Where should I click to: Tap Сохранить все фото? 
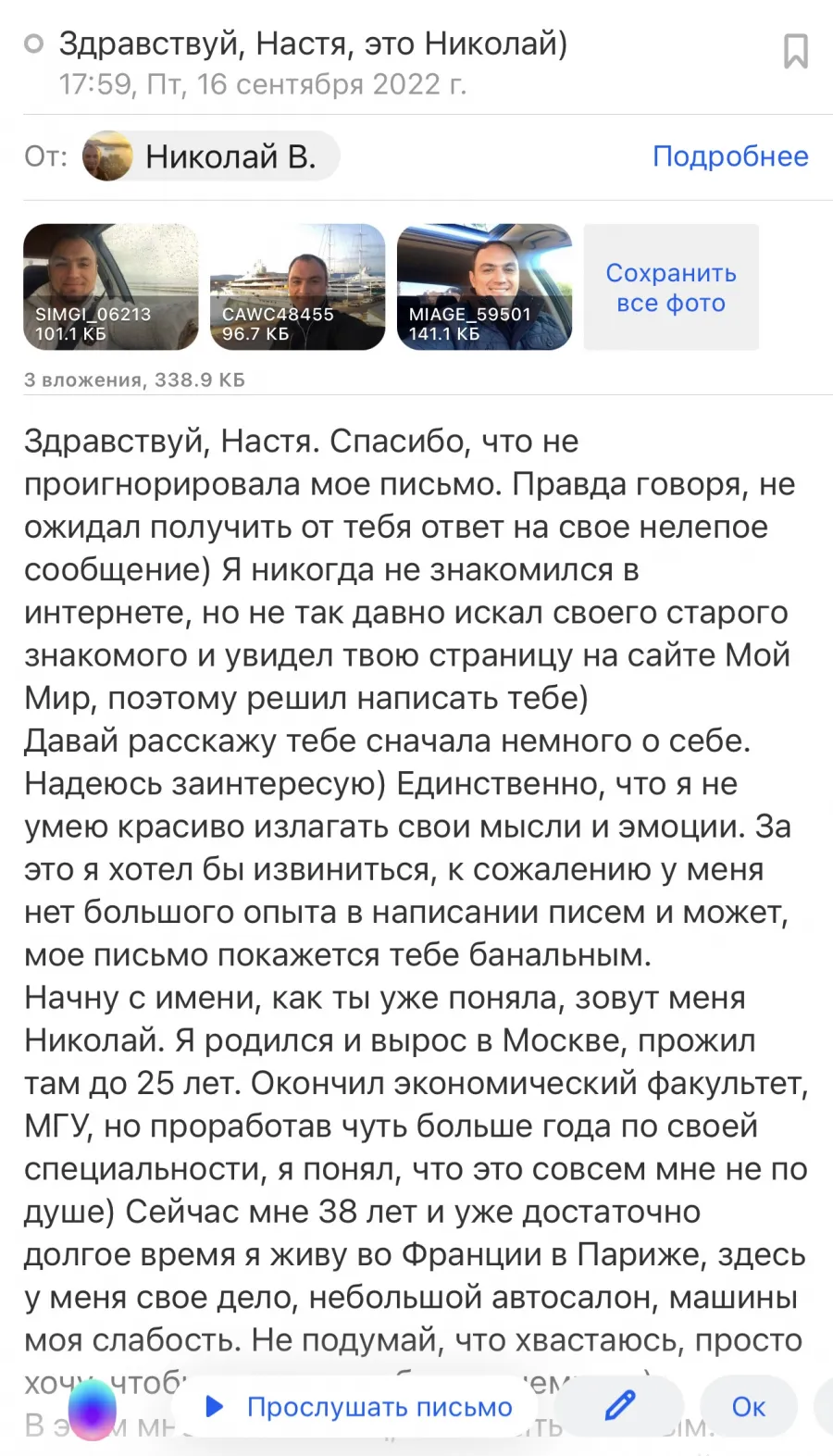pos(671,287)
